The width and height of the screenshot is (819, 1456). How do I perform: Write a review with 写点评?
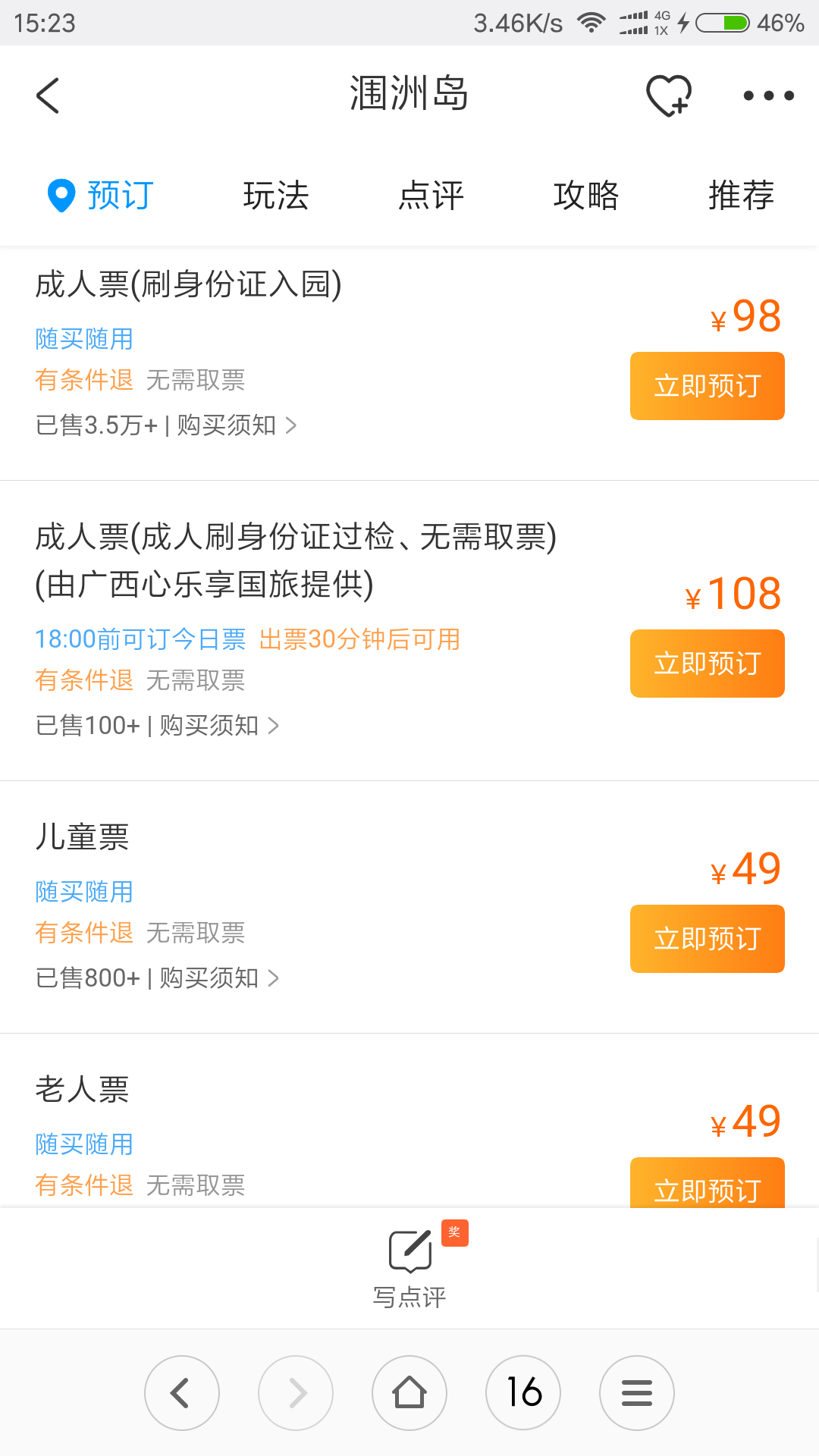click(409, 1266)
